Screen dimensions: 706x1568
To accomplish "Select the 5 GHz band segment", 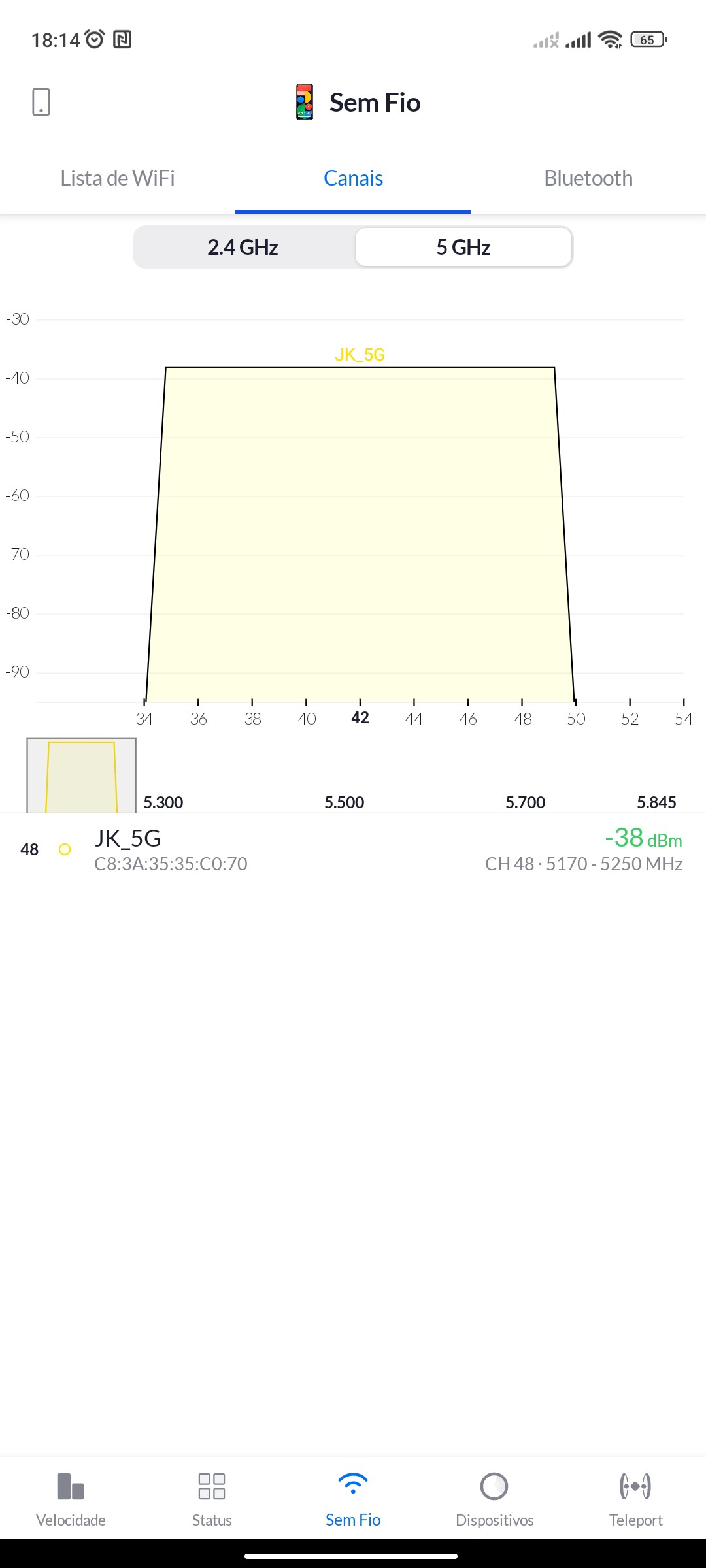I will pos(463,248).
